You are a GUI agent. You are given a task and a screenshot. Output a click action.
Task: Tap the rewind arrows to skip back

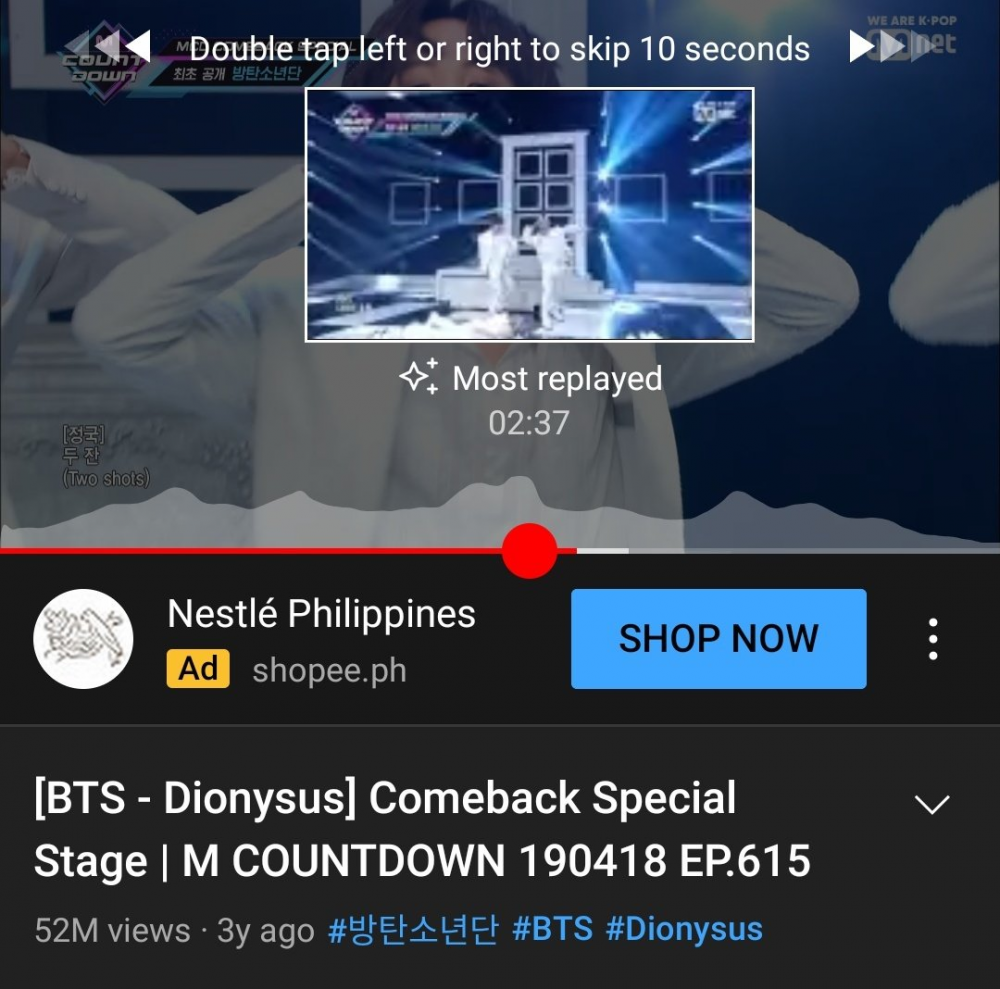[122, 46]
